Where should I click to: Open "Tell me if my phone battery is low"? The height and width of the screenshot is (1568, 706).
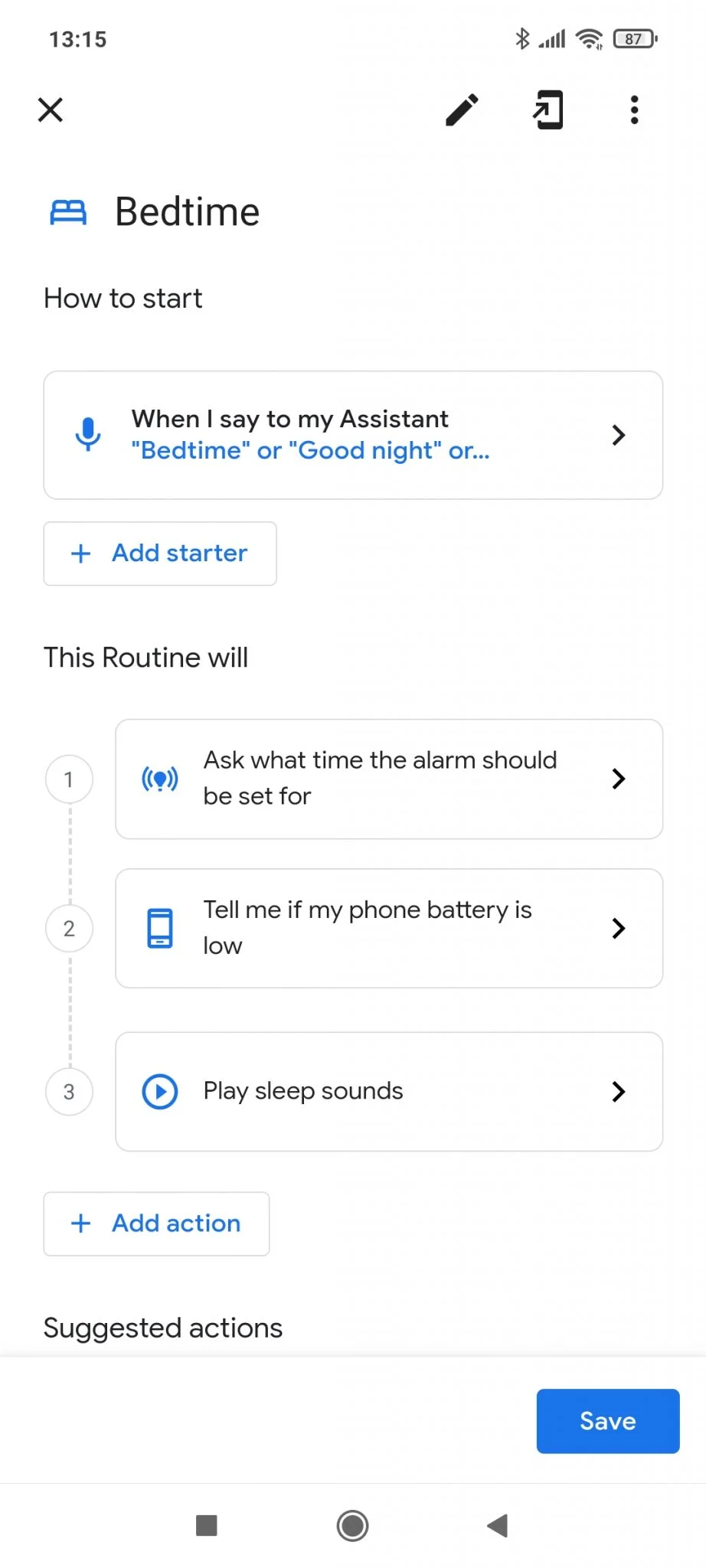[x=388, y=928]
